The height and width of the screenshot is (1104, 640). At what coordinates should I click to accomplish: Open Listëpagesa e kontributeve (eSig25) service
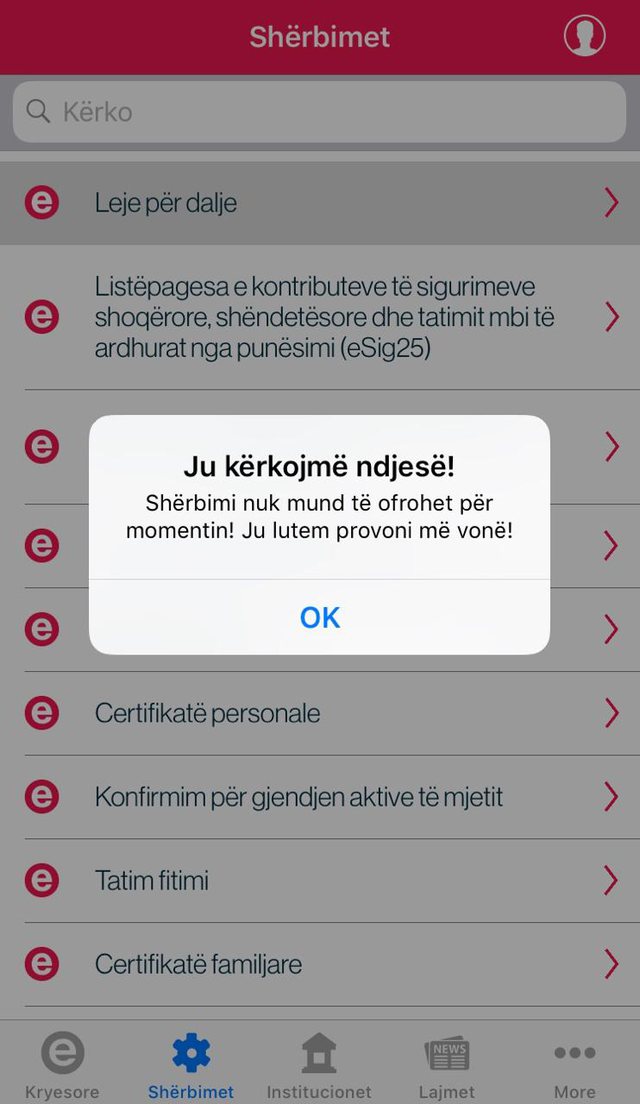click(320, 317)
